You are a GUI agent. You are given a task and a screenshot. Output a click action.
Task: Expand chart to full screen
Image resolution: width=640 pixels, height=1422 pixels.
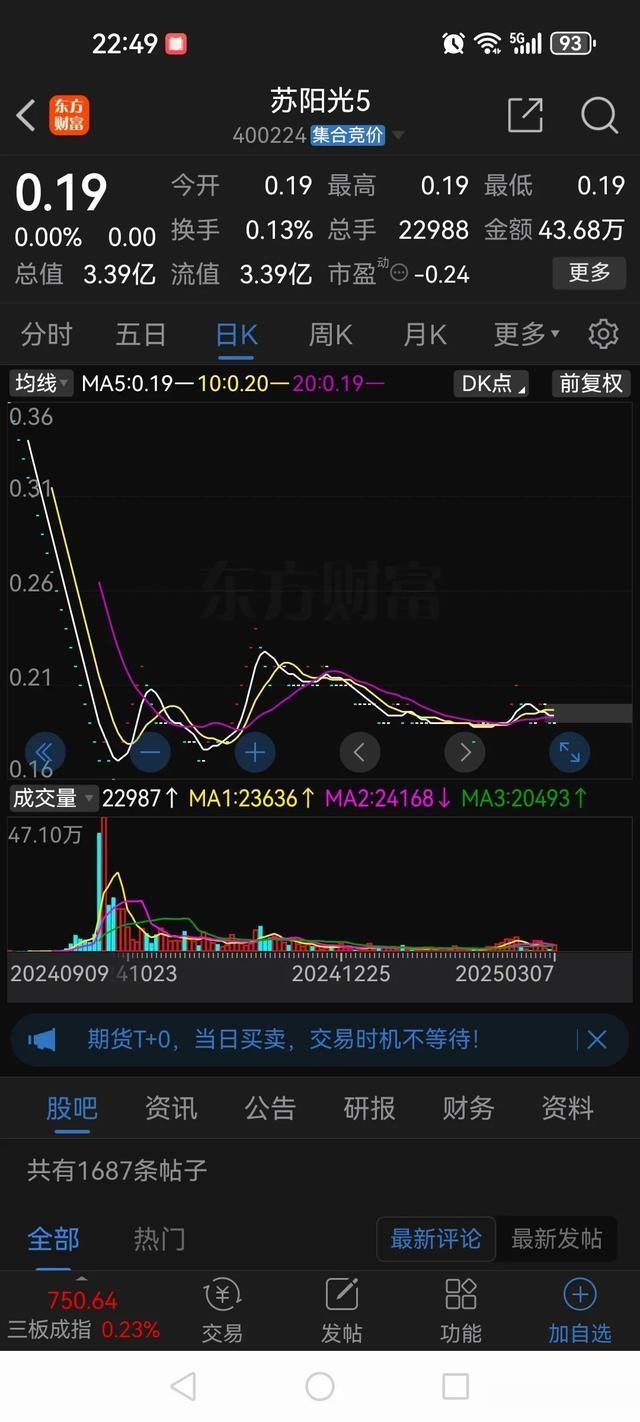(569, 752)
